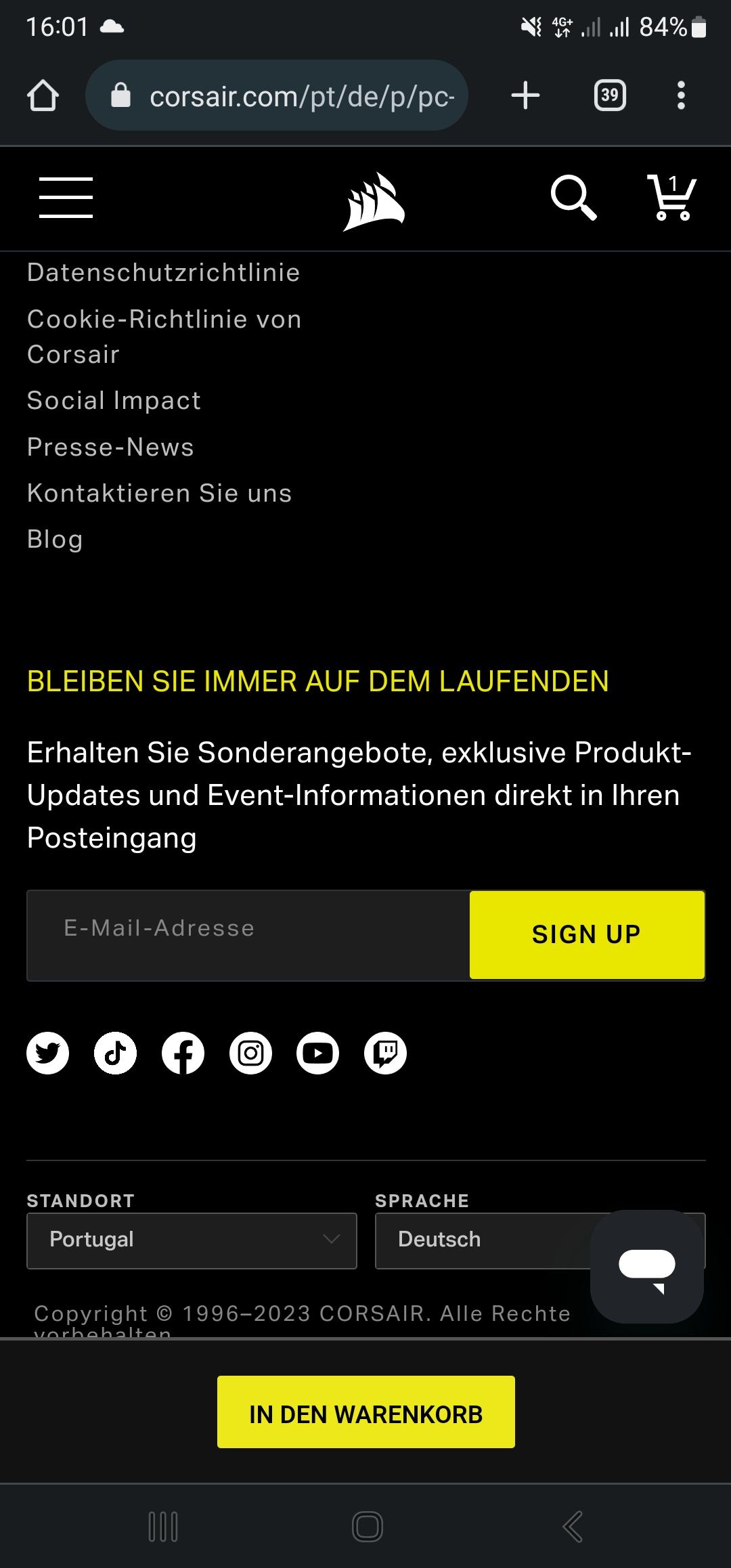Viewport: 731px width, 1568px height.
Task: Visit the Blog link
Action: click(55, 540)
